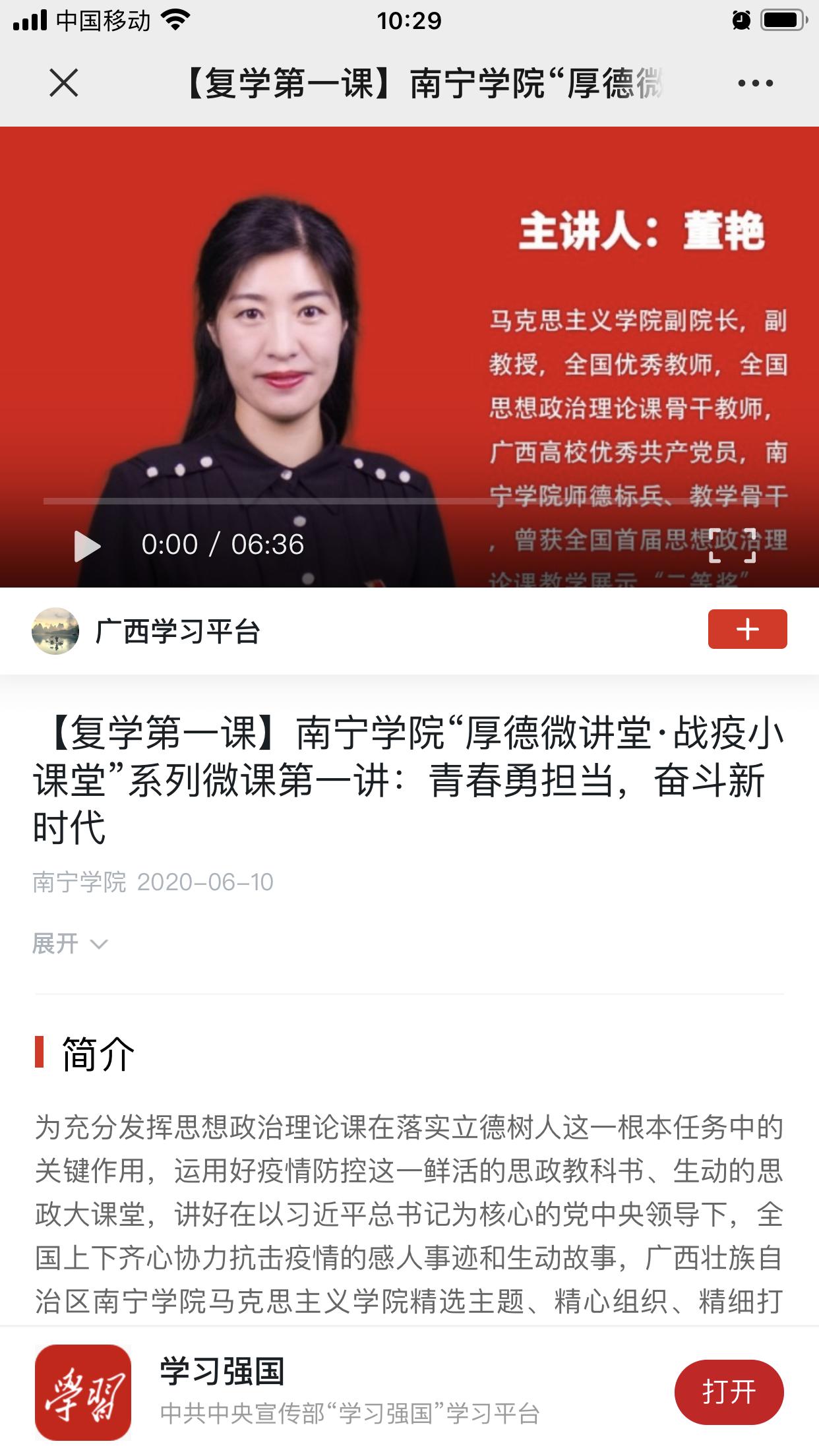Play the lecture video
The image size is (819, 1456).
[87, 546]
